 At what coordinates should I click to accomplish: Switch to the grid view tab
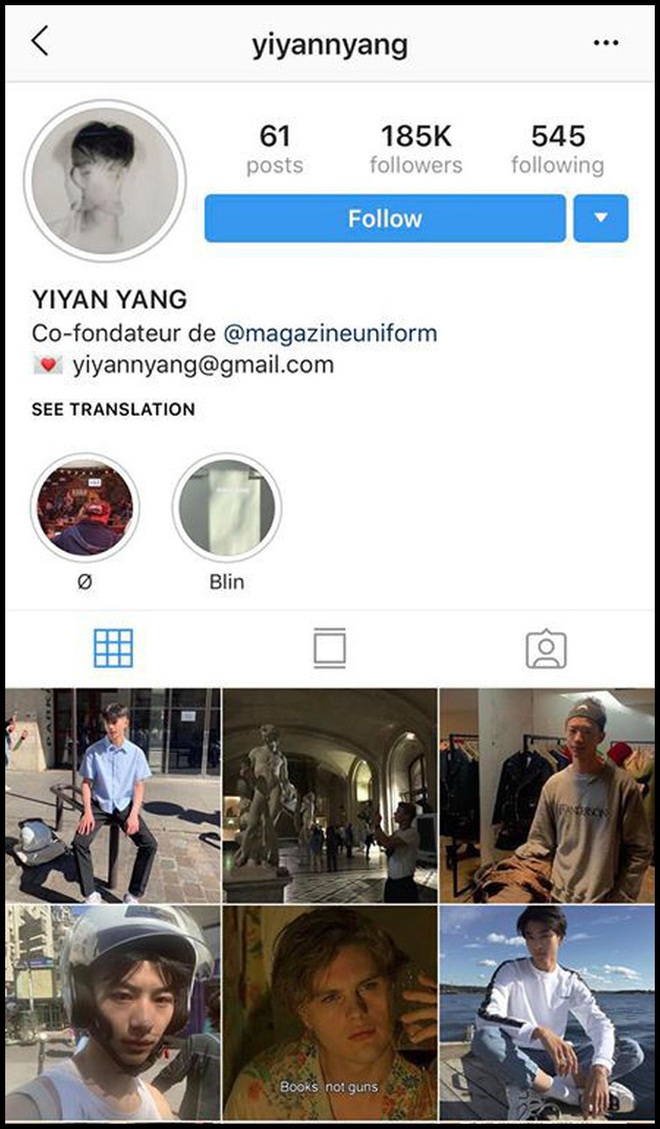tap(113, 649)
